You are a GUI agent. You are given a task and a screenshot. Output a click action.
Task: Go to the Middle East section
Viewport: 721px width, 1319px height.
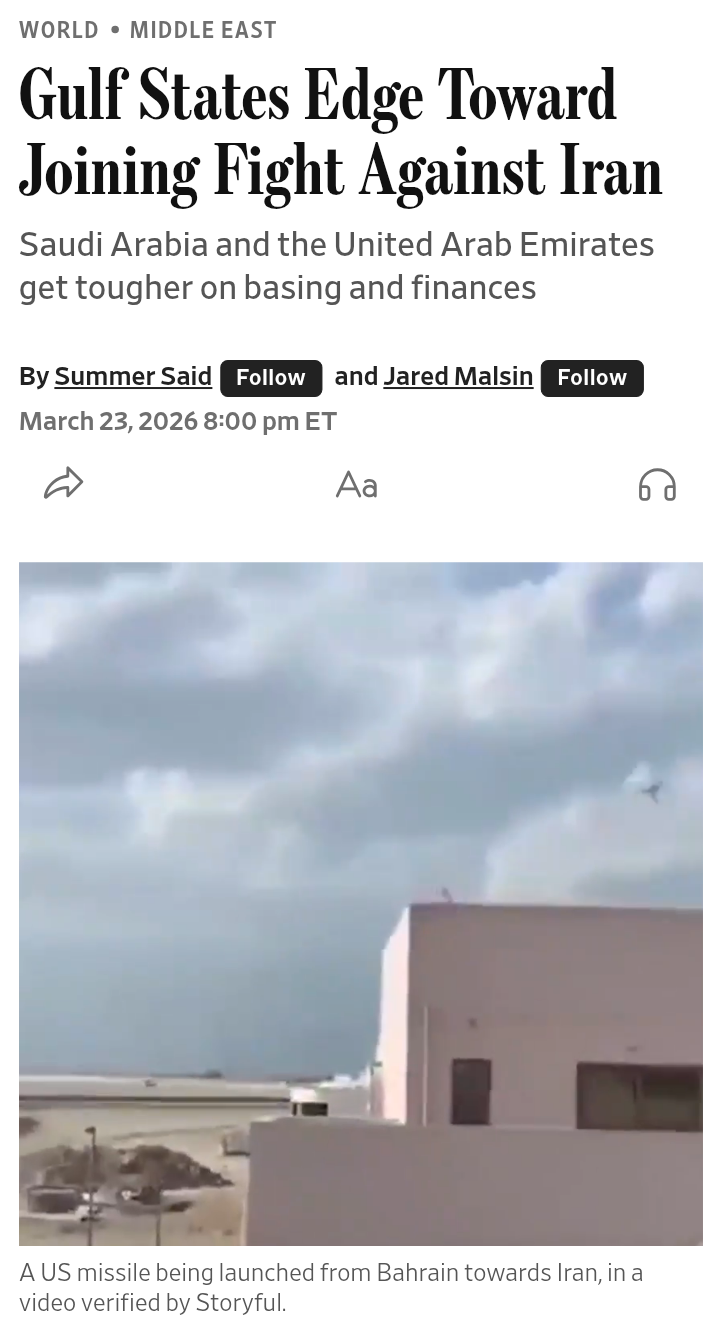click(203, 30)
